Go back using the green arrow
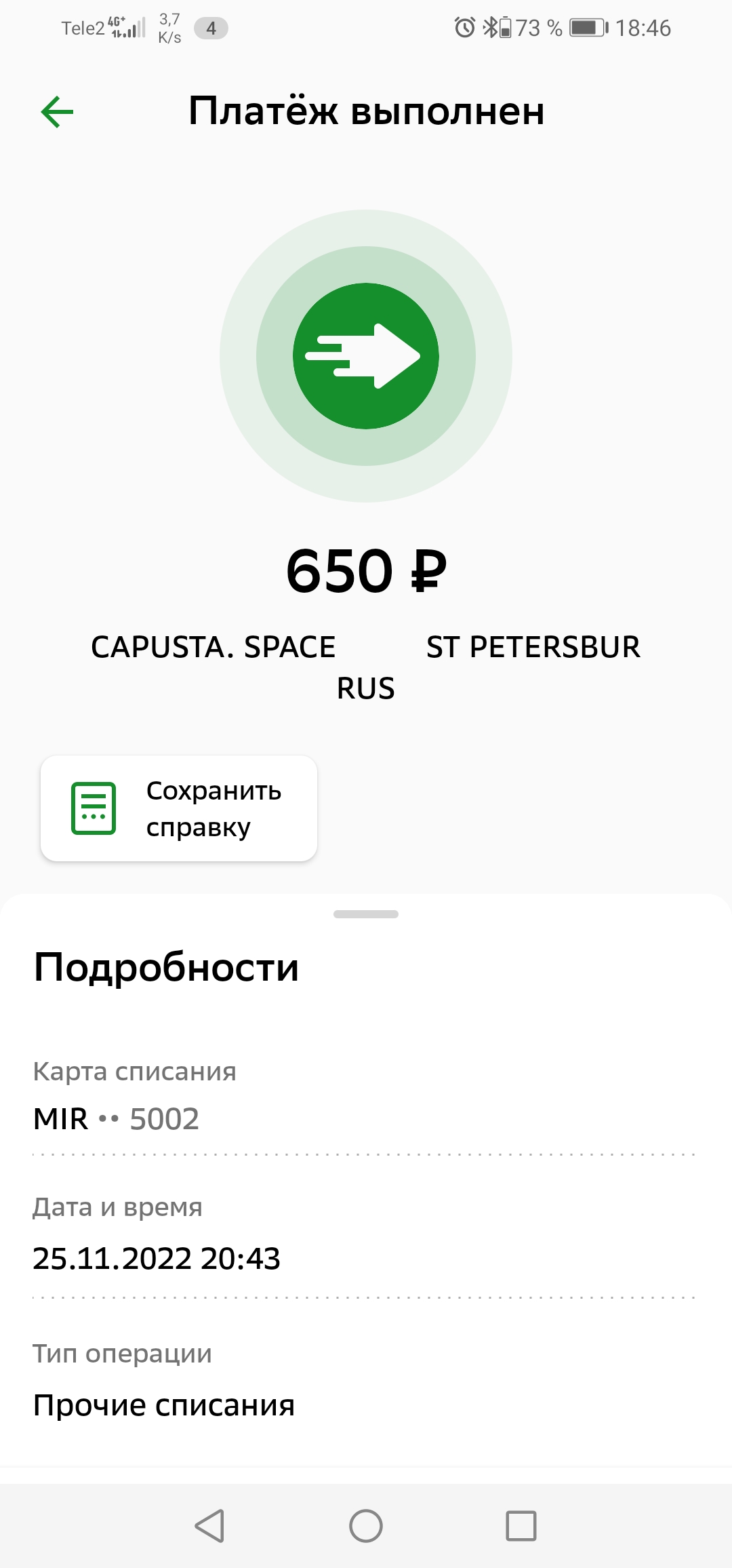Image resolution: width=732 pixels, height=1568 pixels. [x=57, y=112]
